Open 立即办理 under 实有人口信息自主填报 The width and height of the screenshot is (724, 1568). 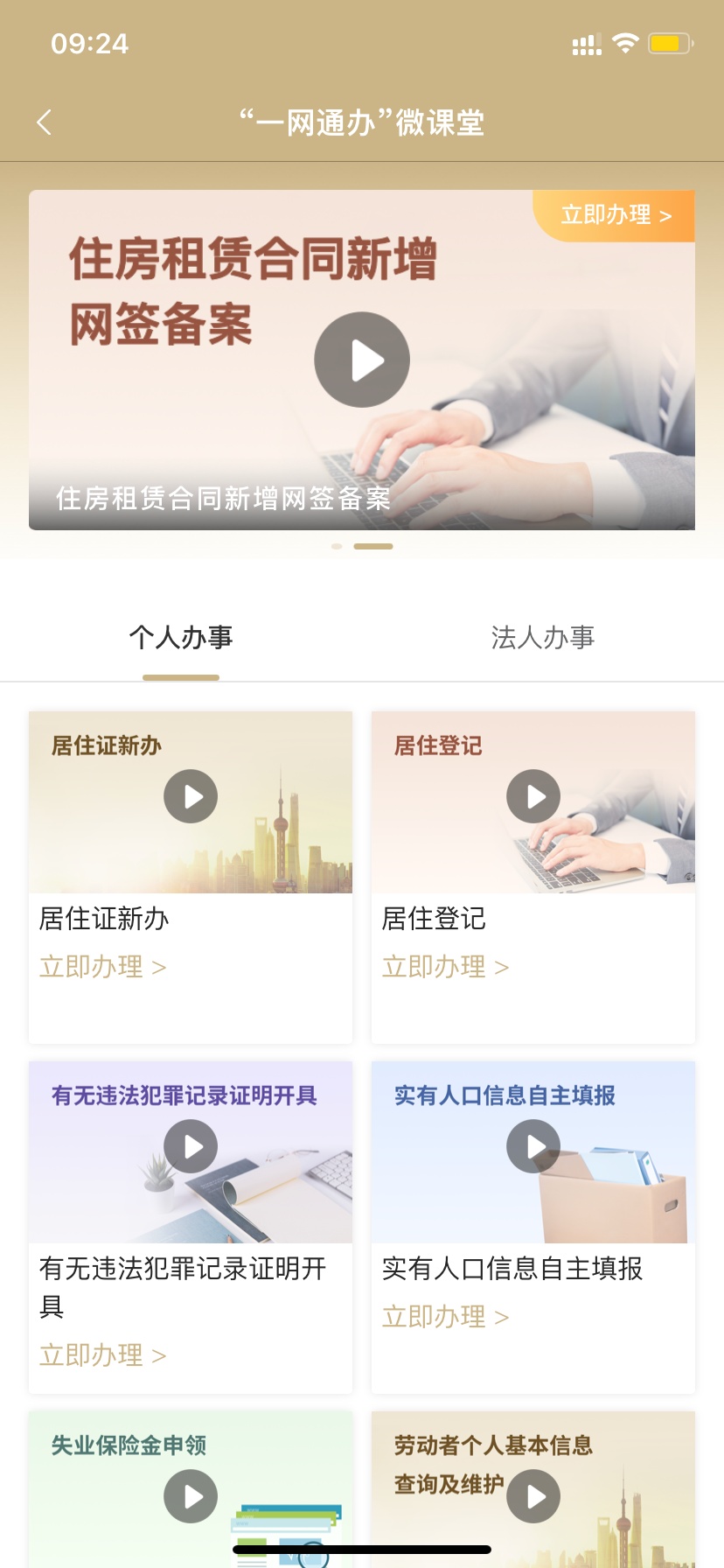pyautogui.click(x=445, y=1317)
